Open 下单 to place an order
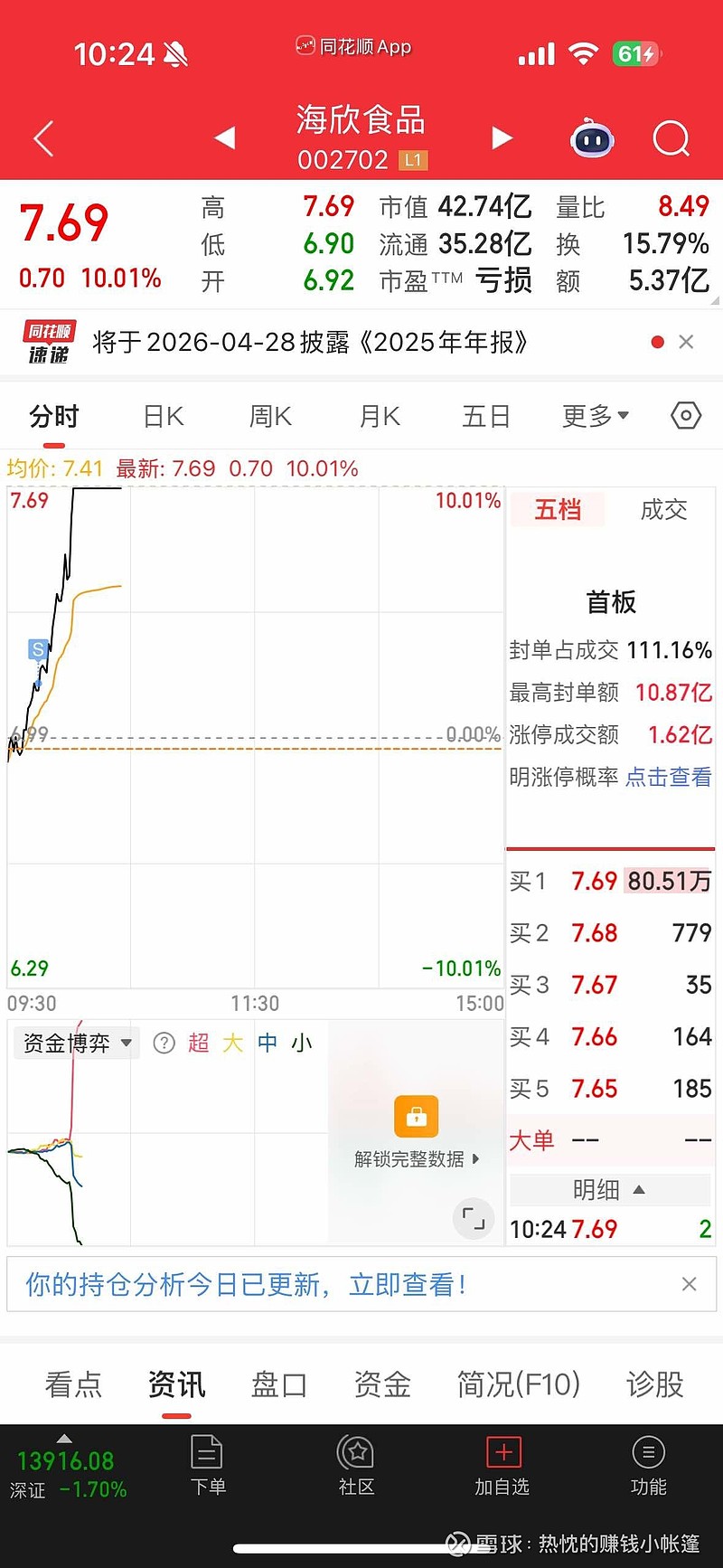This screenshot has width=723, height=1568. (x=208, y=1467)
